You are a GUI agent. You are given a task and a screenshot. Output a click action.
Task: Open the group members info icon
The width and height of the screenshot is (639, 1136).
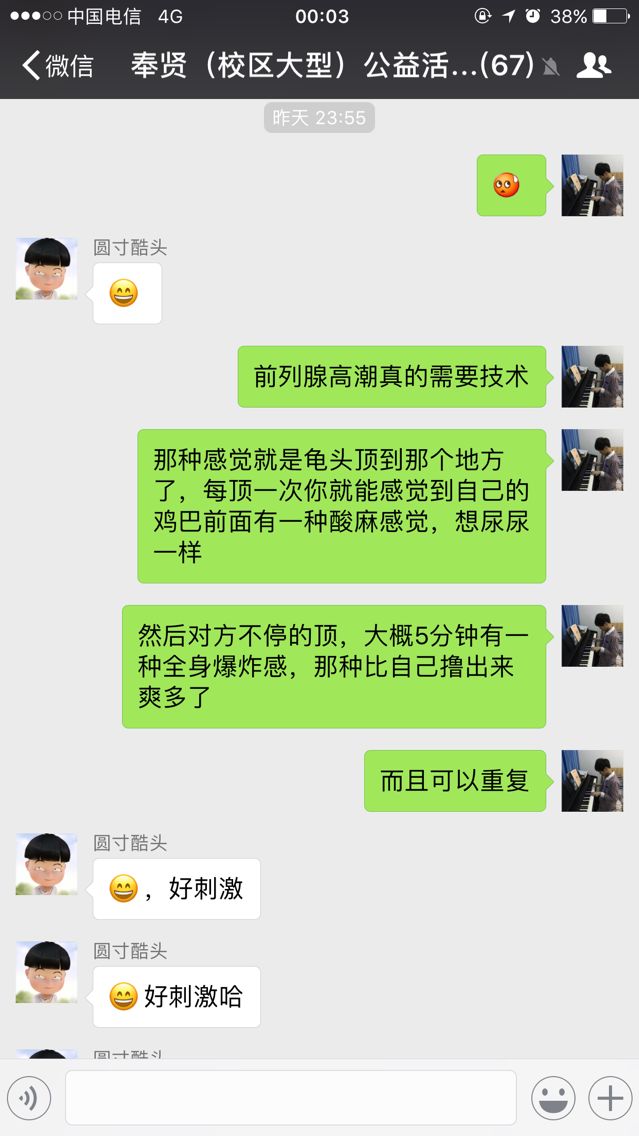[x=593, y=66]
